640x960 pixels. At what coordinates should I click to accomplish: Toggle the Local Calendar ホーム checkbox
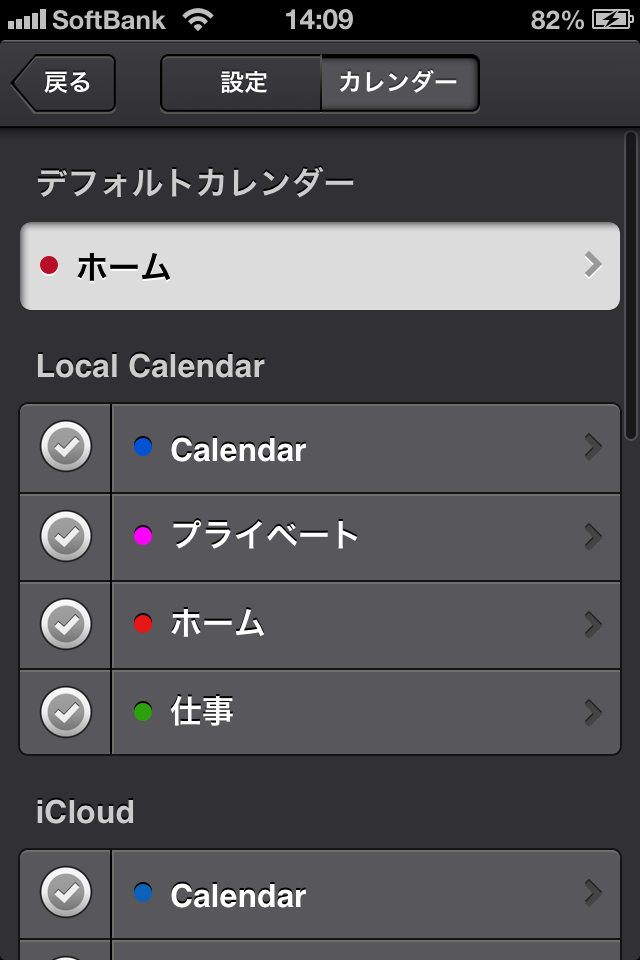click(66, 625)
